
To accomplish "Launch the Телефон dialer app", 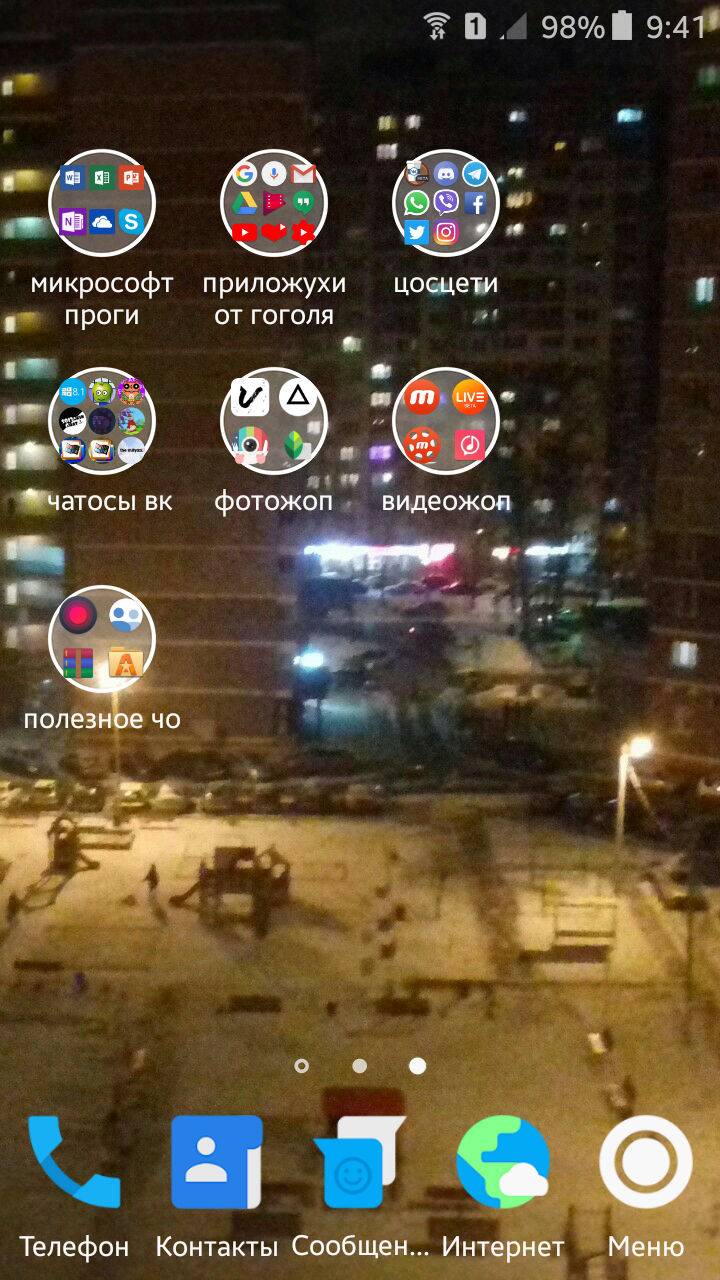I will [74, 1163].
